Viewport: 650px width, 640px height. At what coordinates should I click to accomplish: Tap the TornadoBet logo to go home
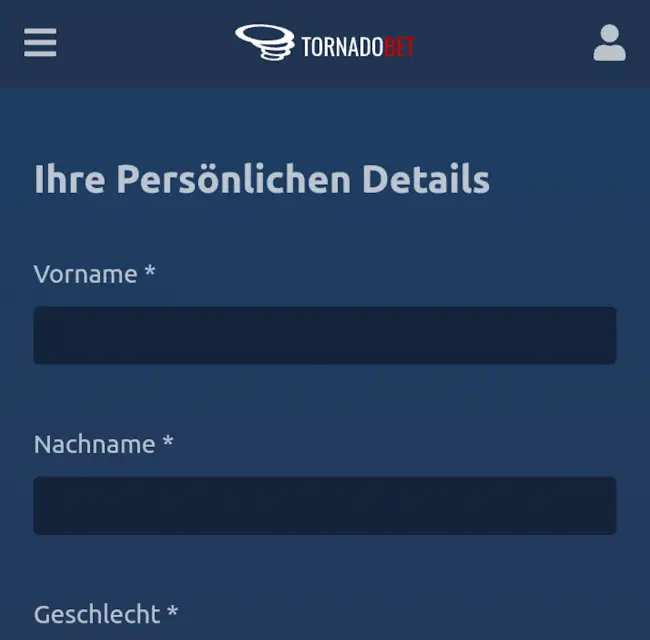tap(325, 43)
